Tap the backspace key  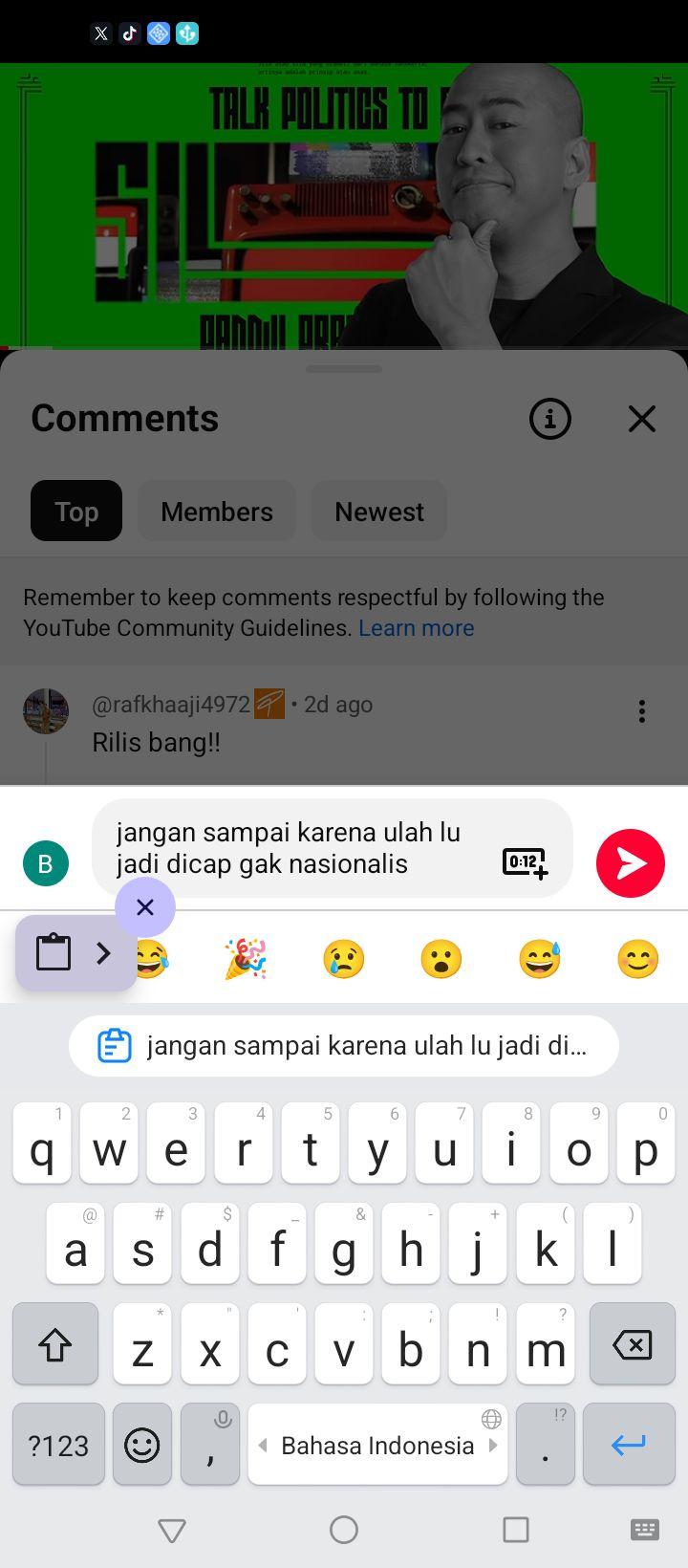[x=633, y=1344]
